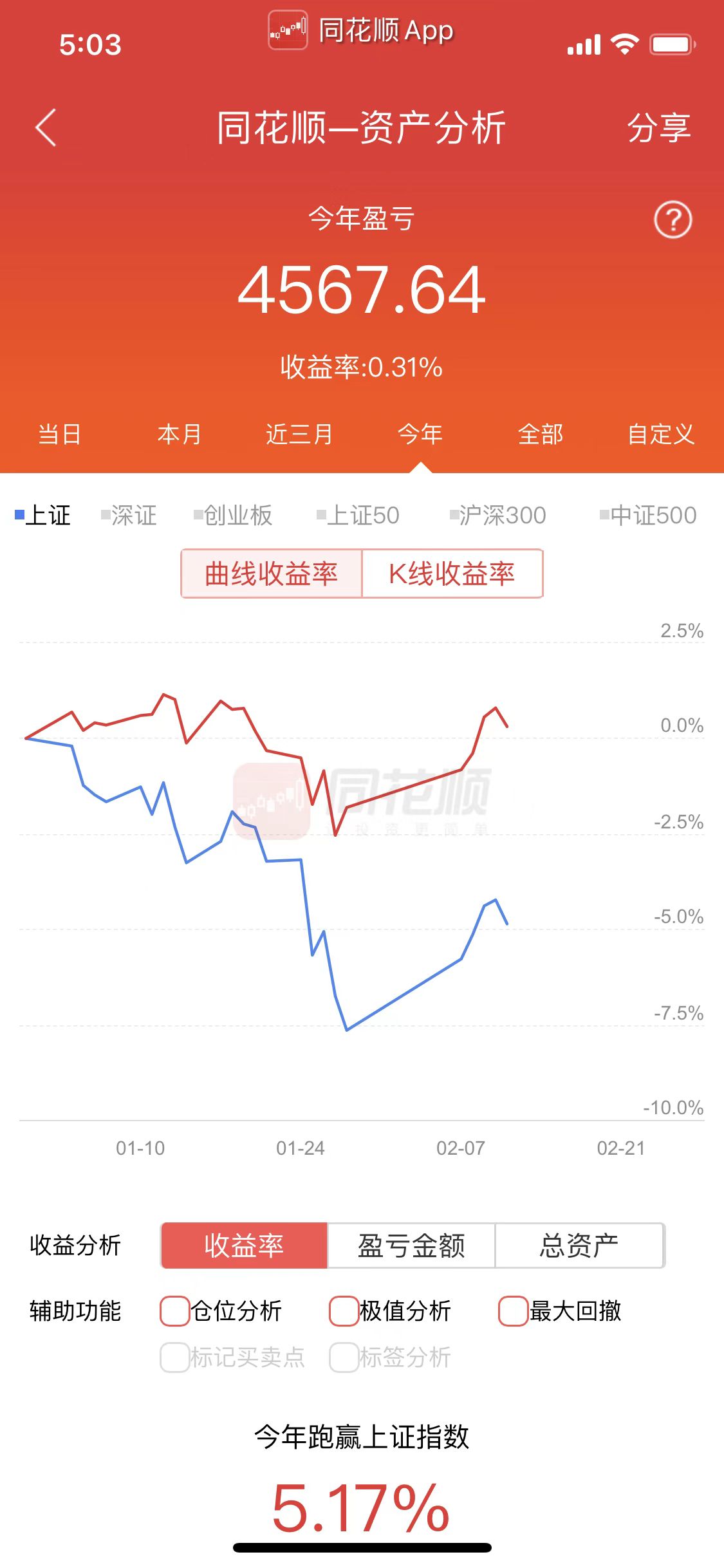
Task: Switch to the 当日 period tab
Action: click(59, 434)
